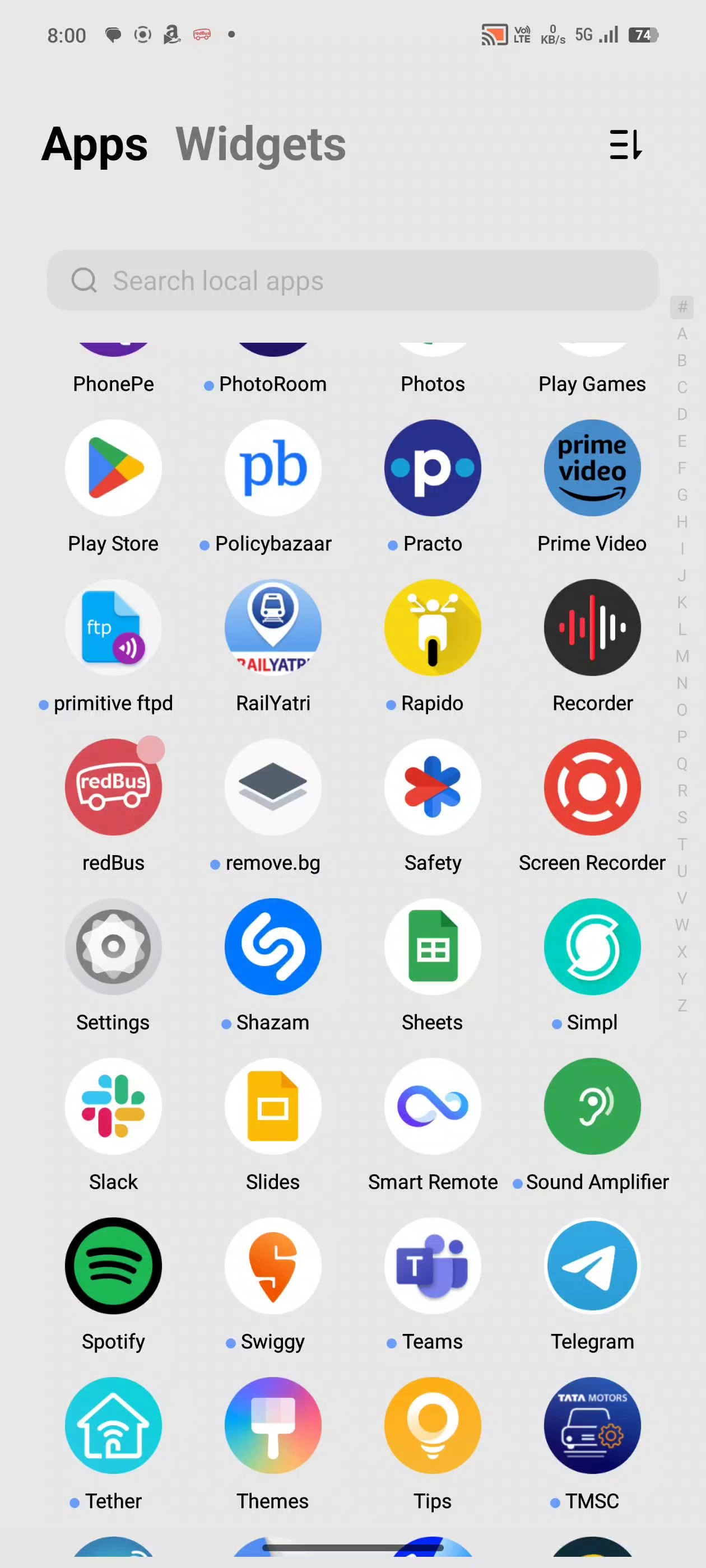Switch to the Widgets tab
The image size is (706, 1568).
[260, 144]
